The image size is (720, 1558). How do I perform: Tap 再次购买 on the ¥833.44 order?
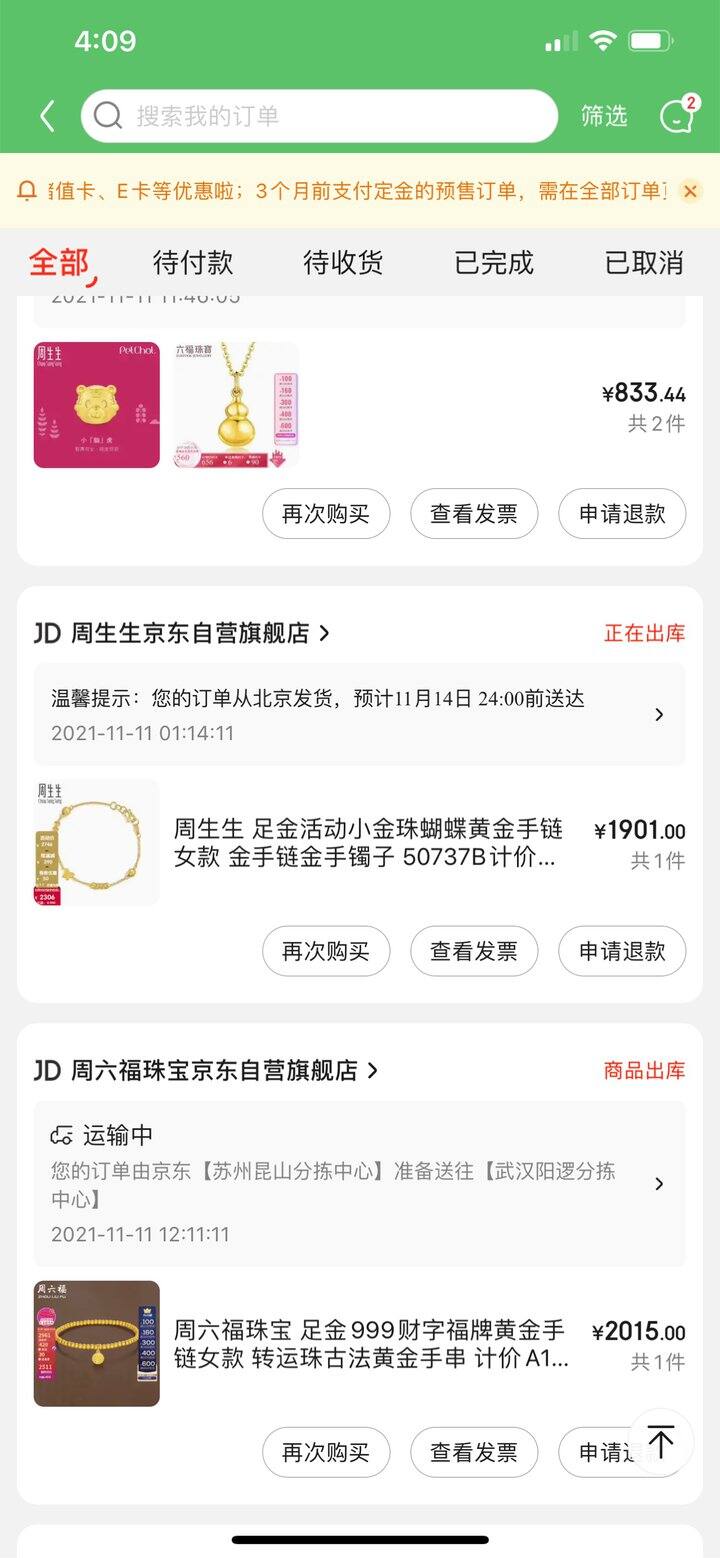326,514
